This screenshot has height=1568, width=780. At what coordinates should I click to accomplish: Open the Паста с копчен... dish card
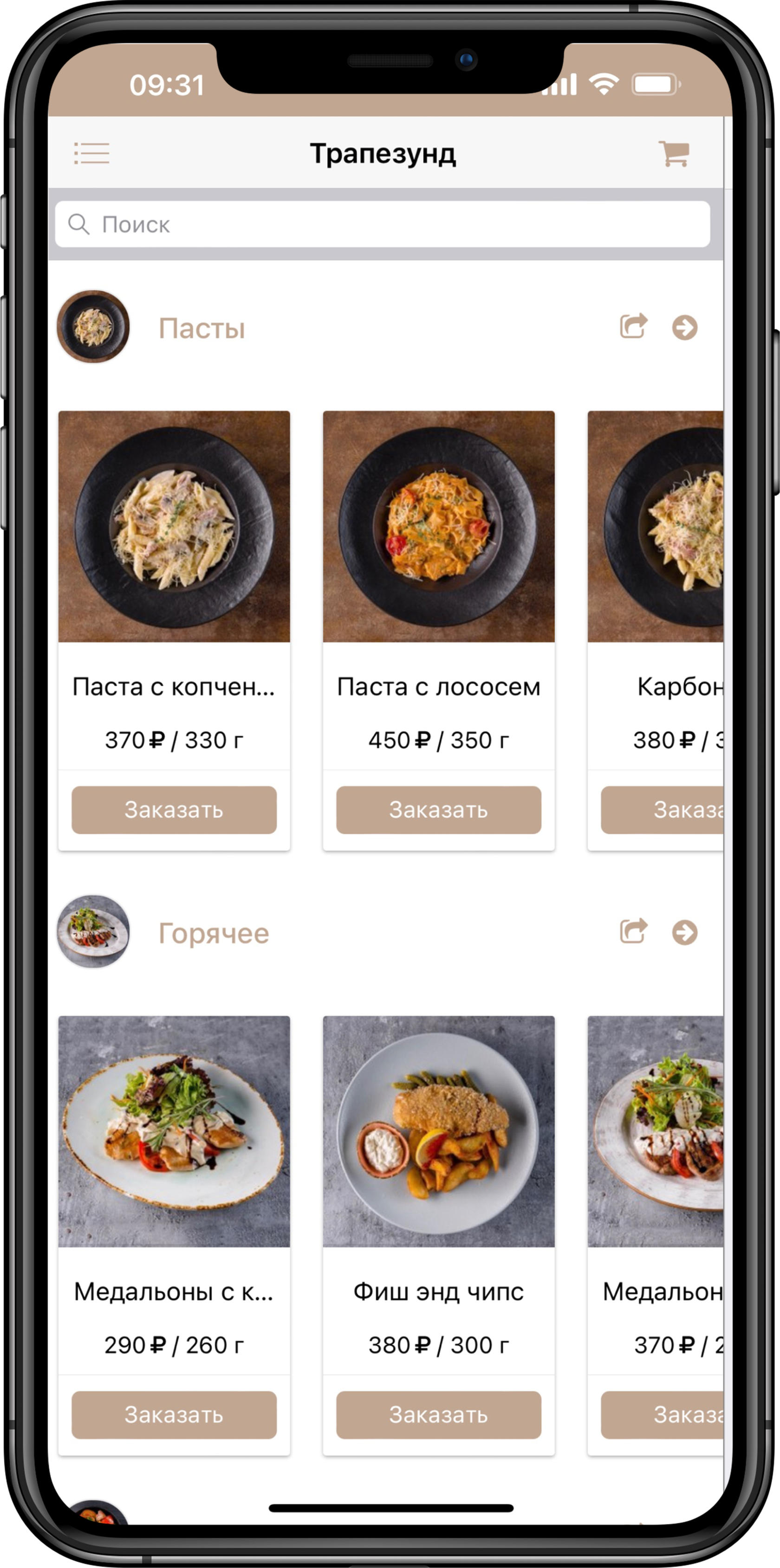174,527
